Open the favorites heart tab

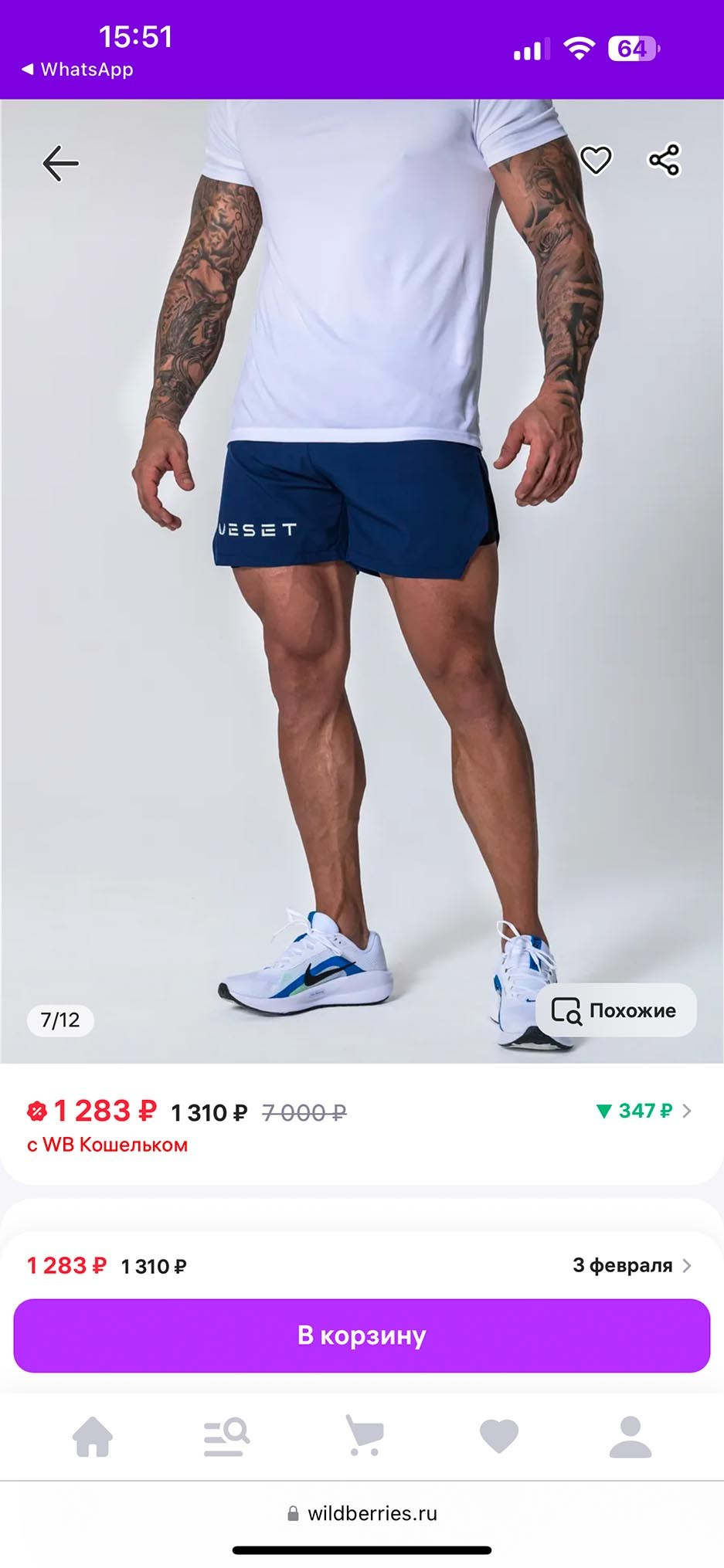[498, 1436]
